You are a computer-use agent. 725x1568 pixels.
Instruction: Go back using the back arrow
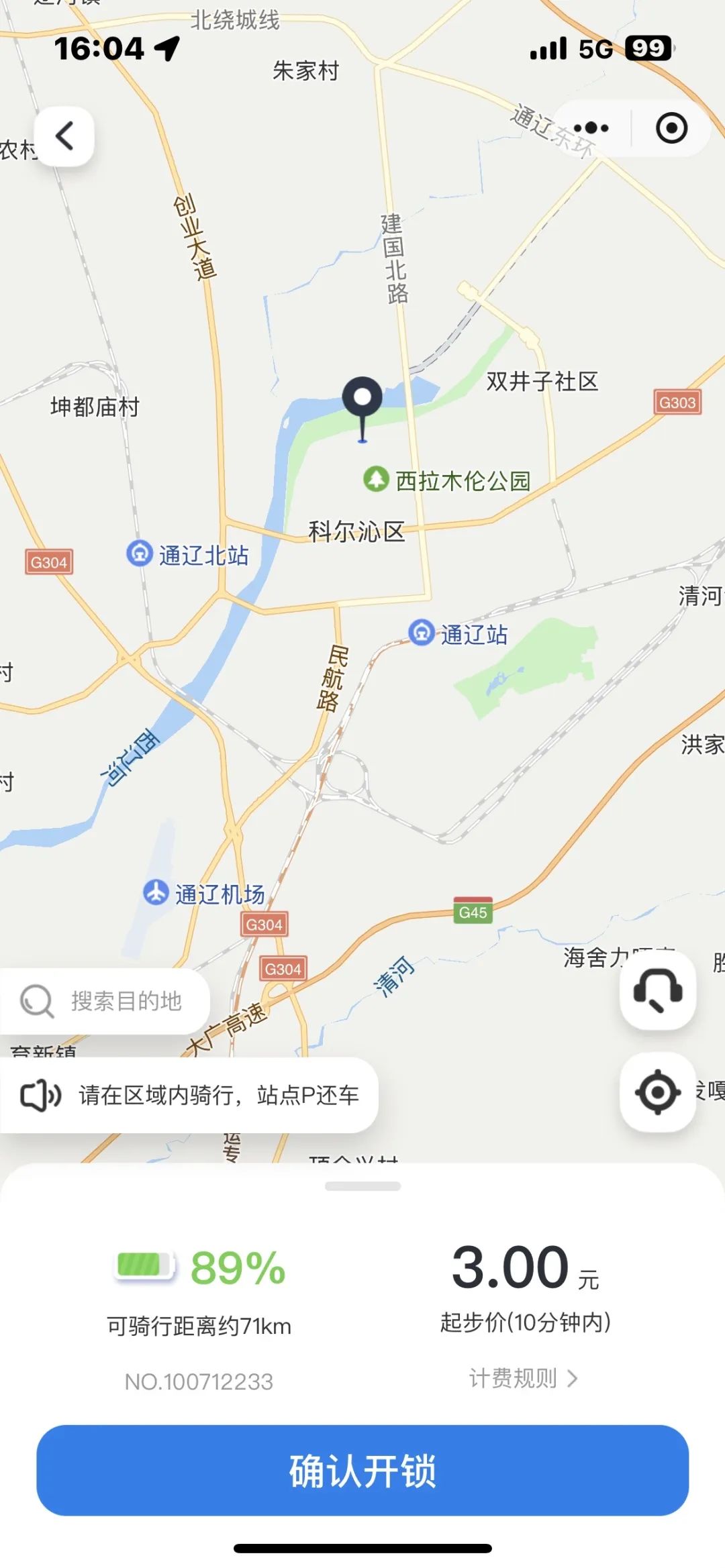click(x=64, y=136)
